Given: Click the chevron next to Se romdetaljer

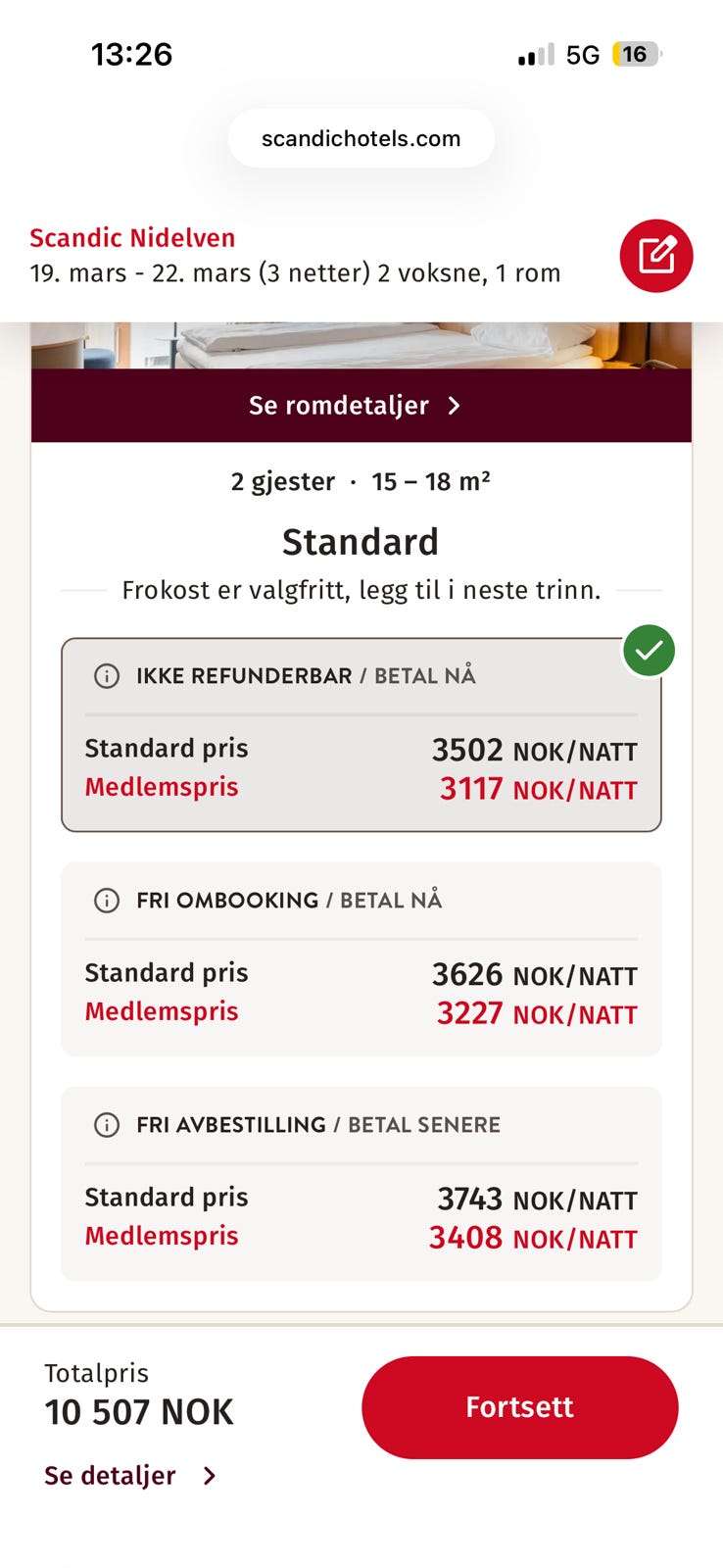Looking at the screenshot, I should click(454, 405).
